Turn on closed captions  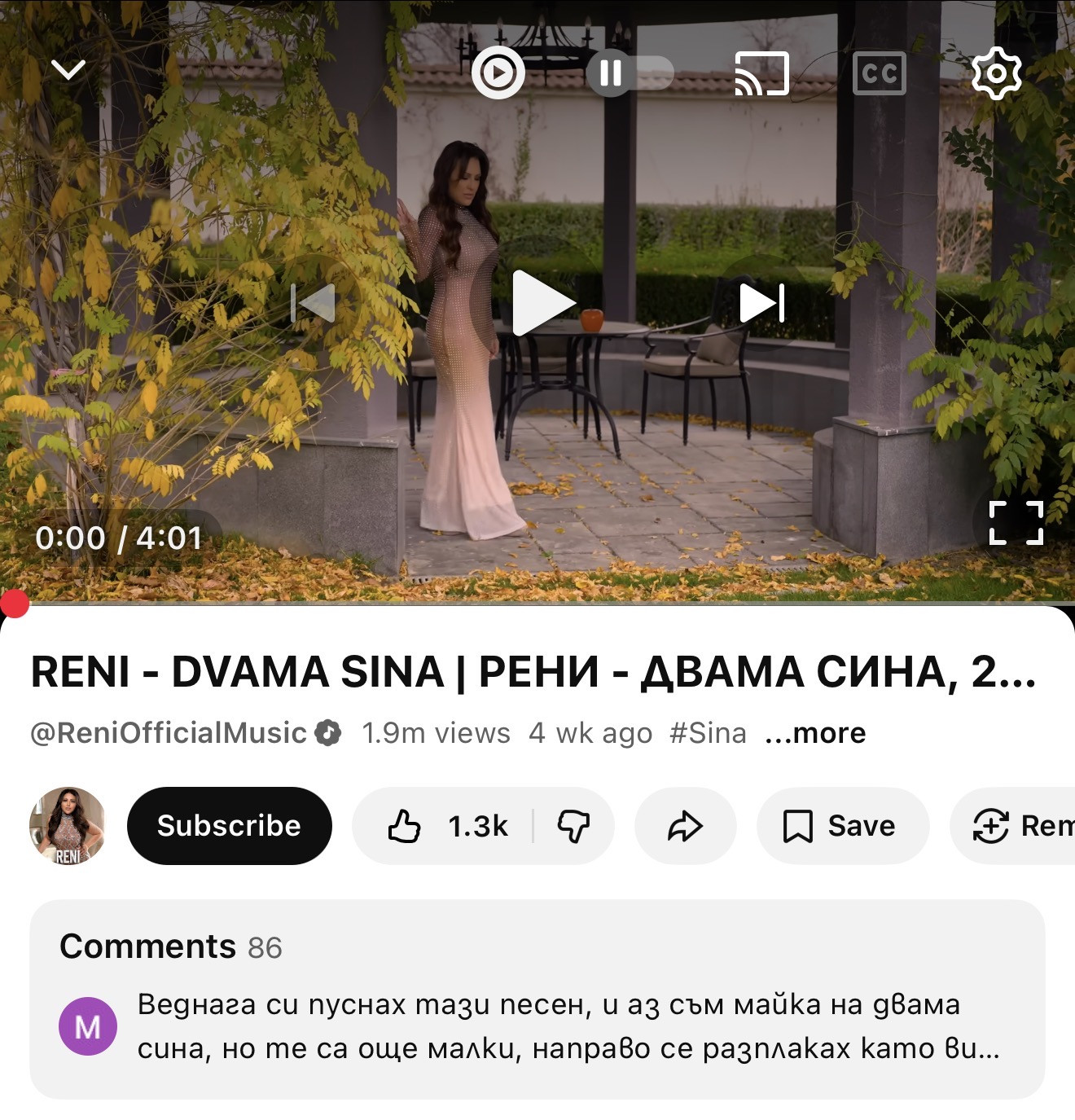(x=879, y=73)
